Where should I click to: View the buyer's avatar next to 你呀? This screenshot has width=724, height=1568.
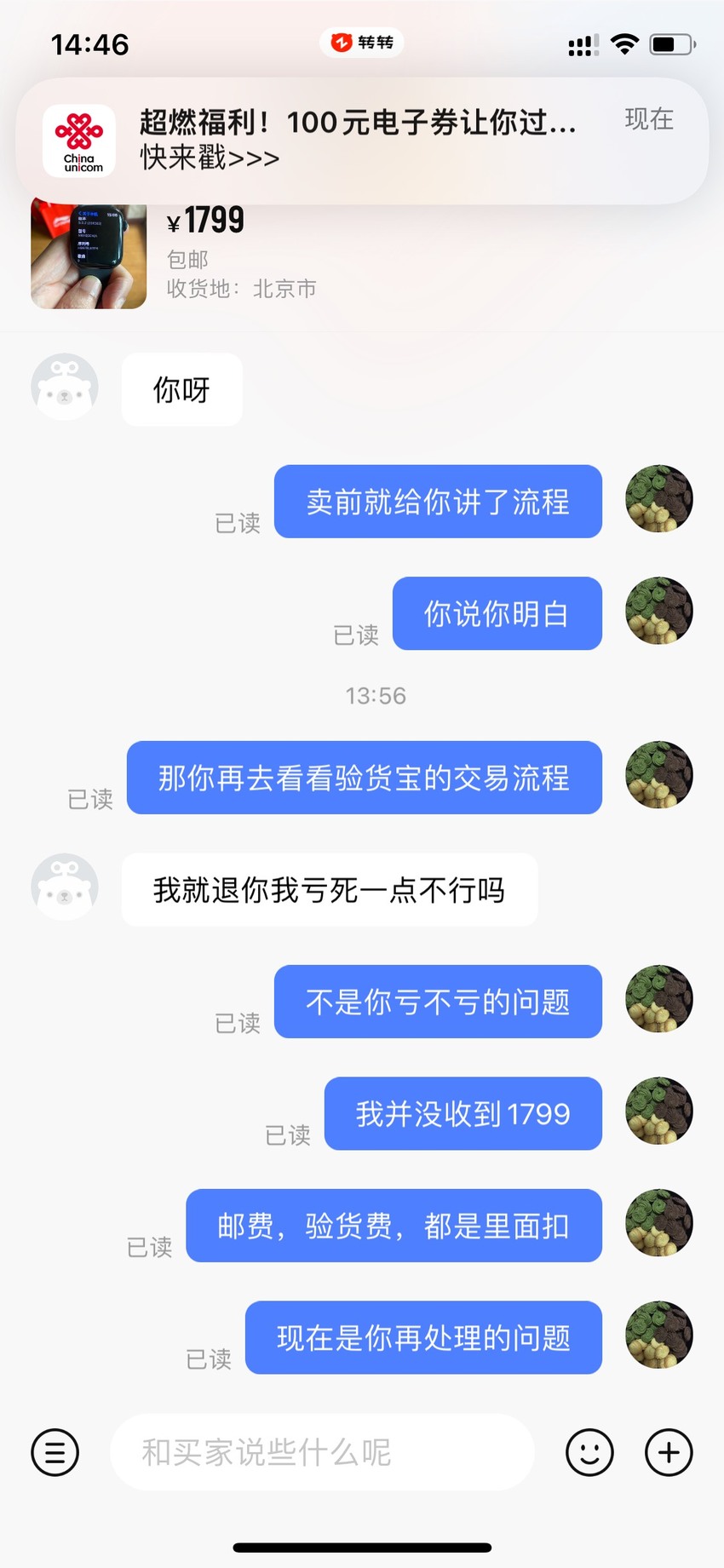[65, 387]
